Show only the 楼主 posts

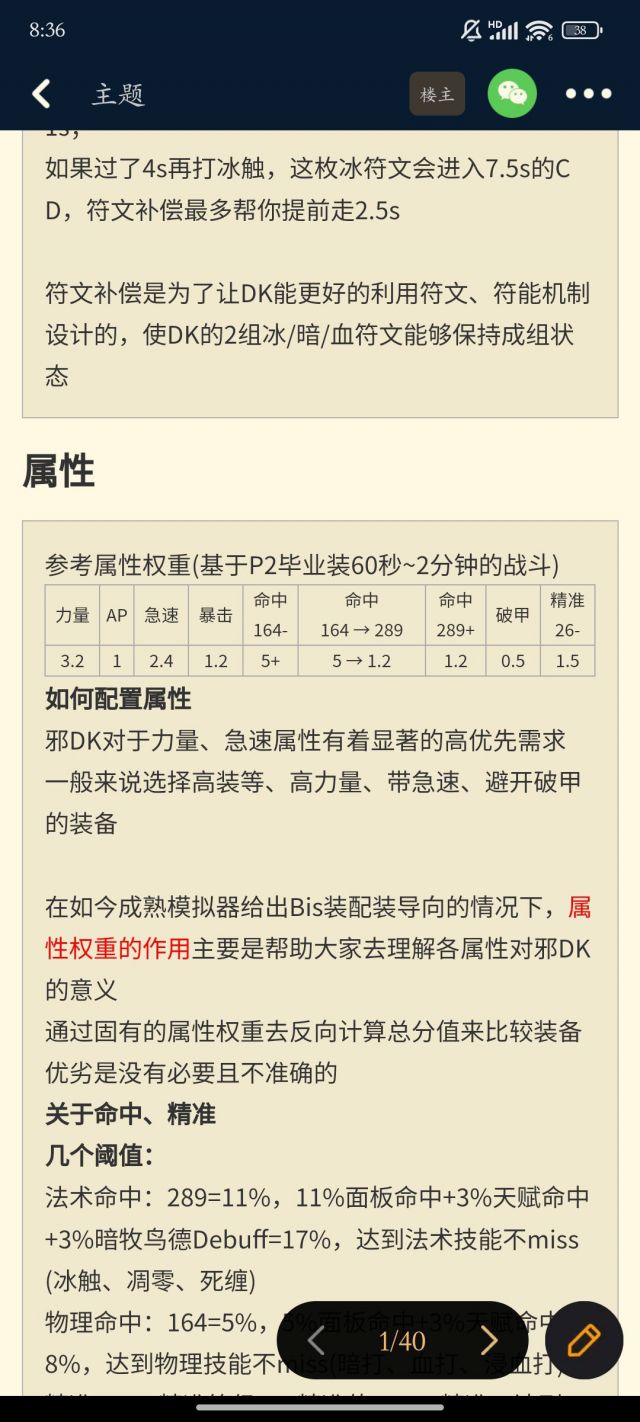tap(437, 94)
